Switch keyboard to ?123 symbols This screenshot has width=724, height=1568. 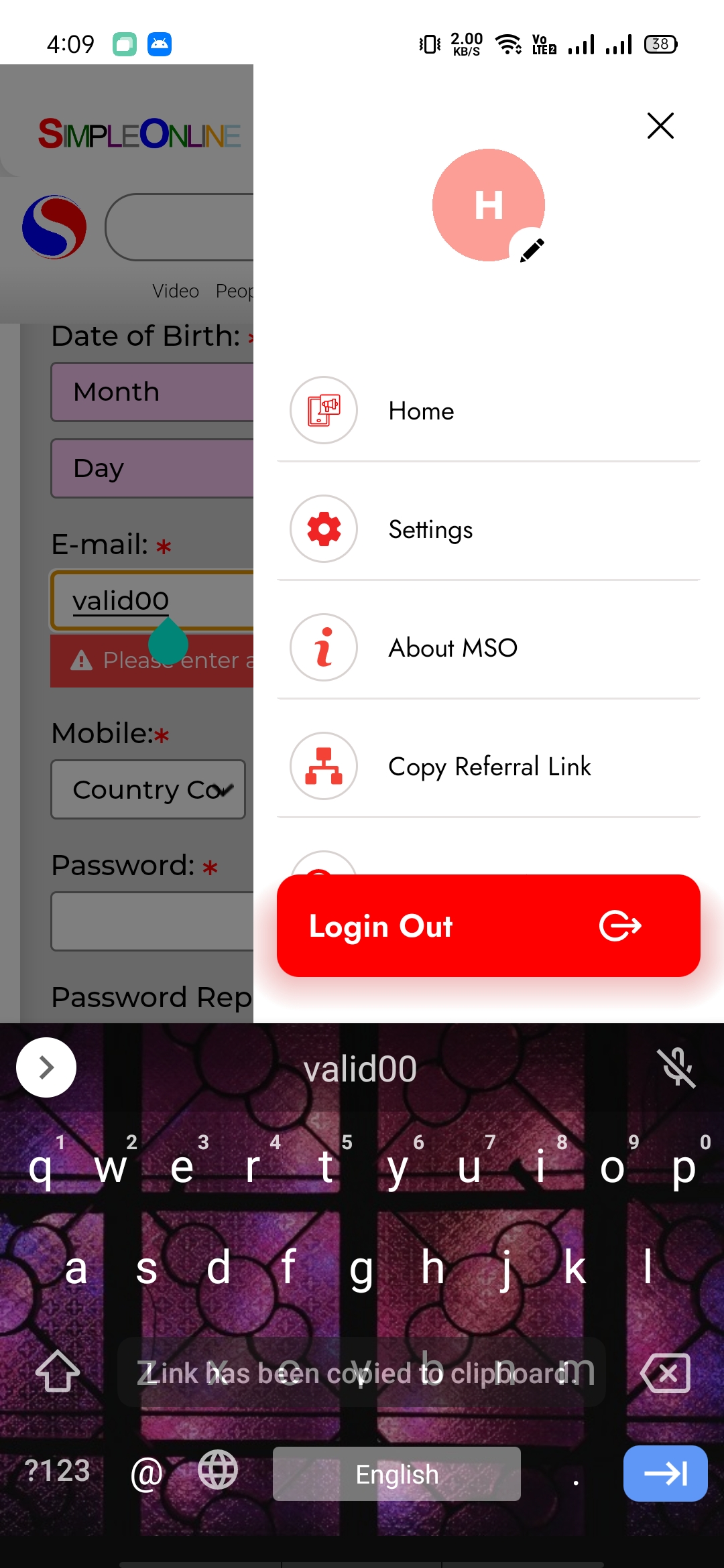tap(57, 1471)
